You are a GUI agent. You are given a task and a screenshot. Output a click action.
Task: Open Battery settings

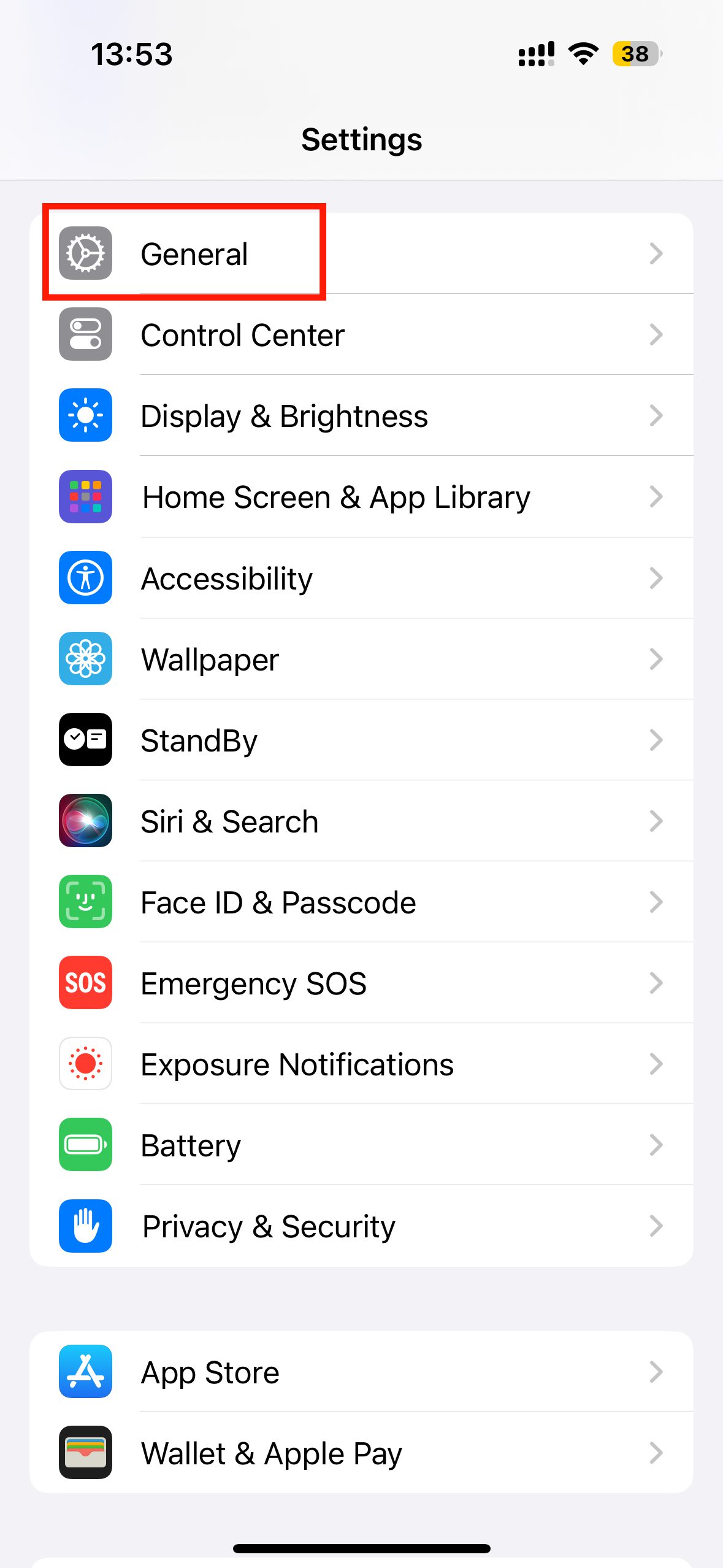pyautogui.click(x=361, y=1145)
